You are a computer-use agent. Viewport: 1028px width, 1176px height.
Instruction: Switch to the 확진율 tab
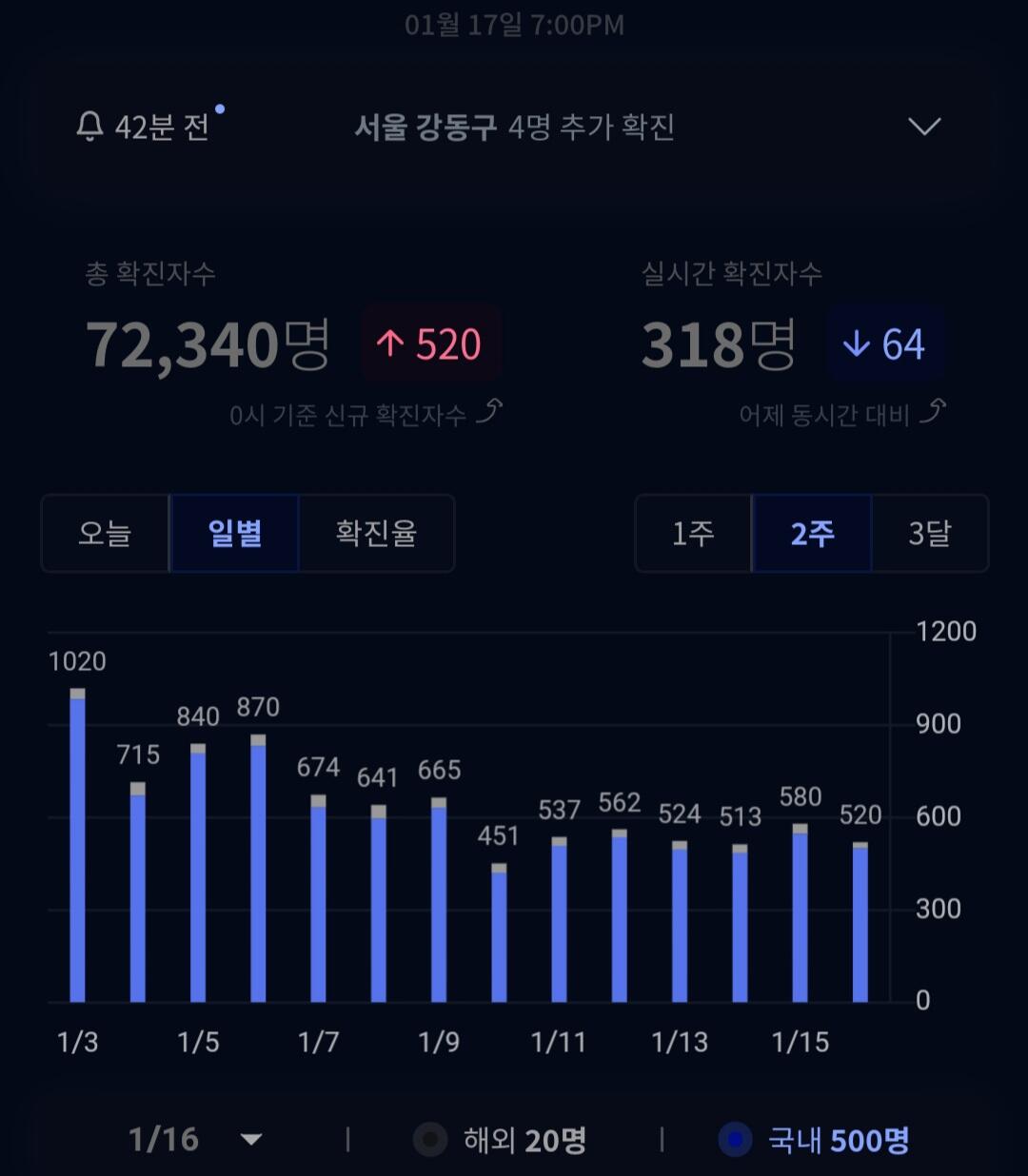(x=376, y=533)
